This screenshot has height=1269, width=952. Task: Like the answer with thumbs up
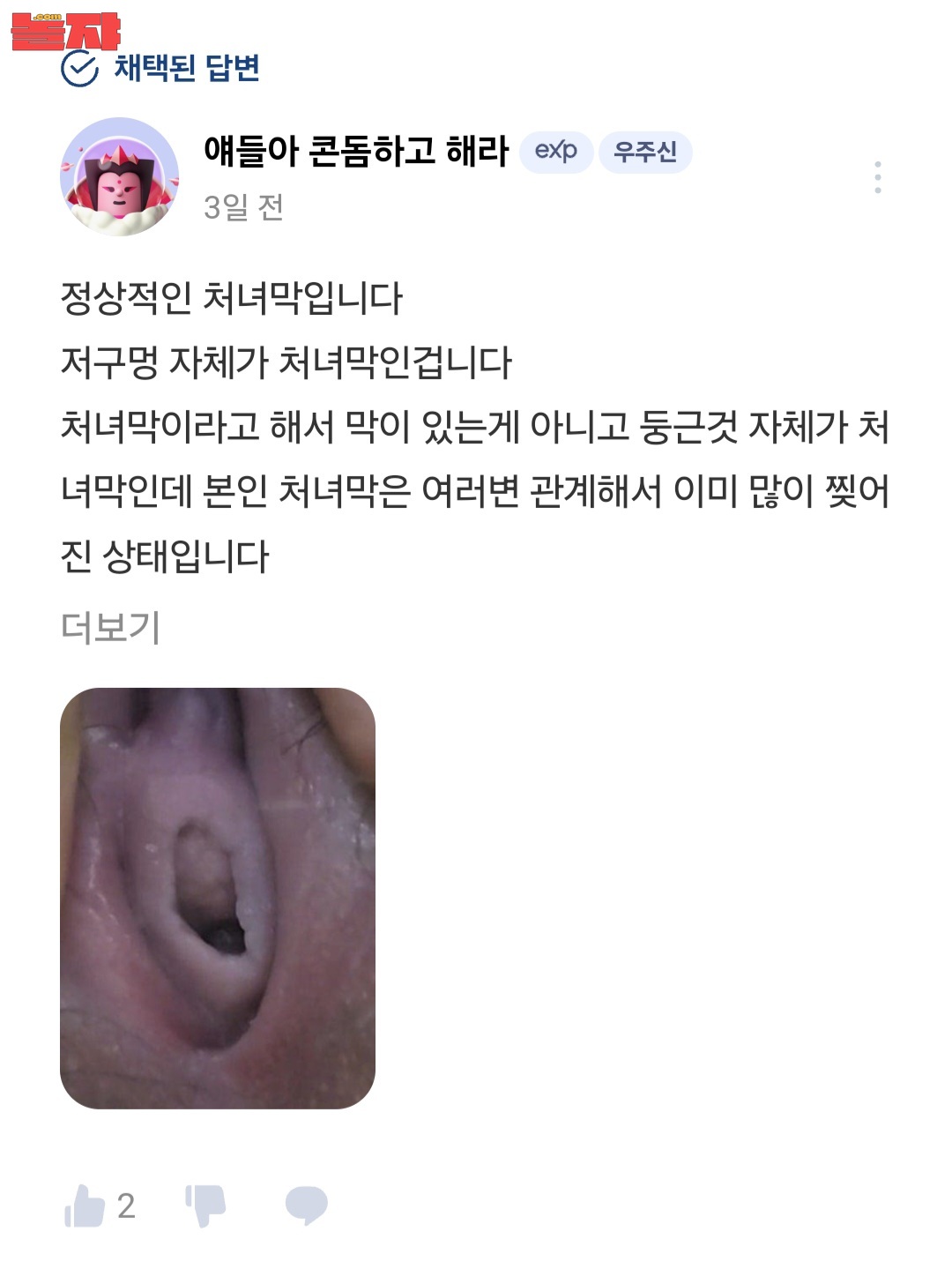coord(86,1206)
